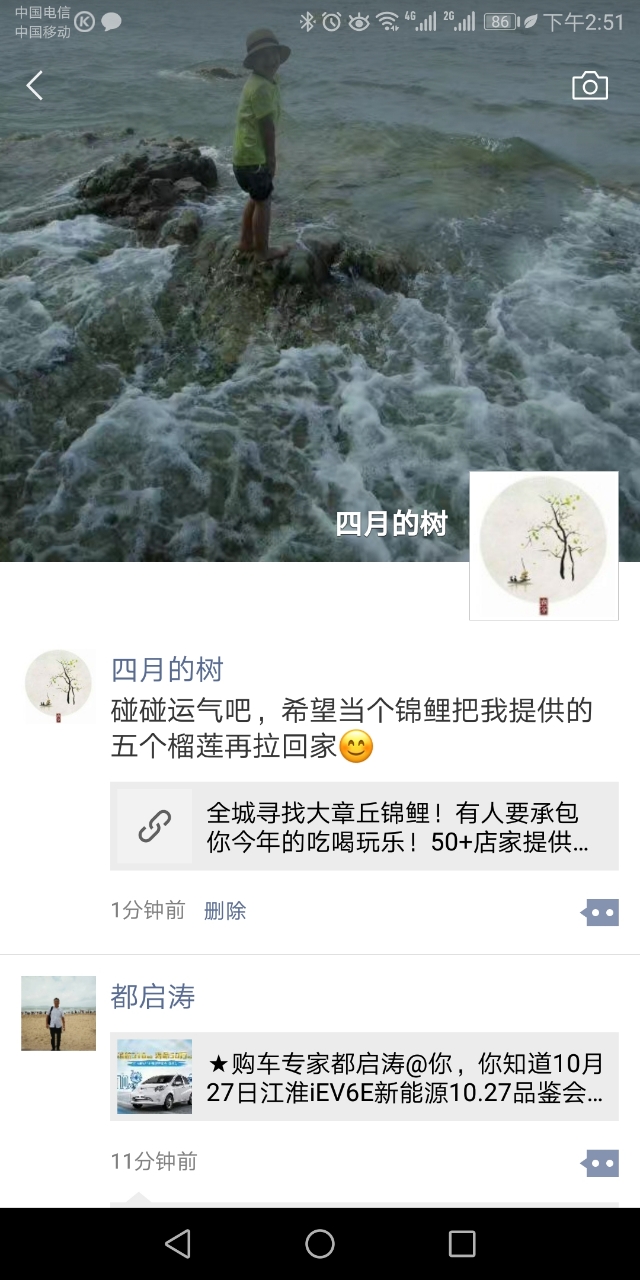This screenshot has width=640, height=1280.
Task: Go back using the top-left arrow
Action: (34, 86)
